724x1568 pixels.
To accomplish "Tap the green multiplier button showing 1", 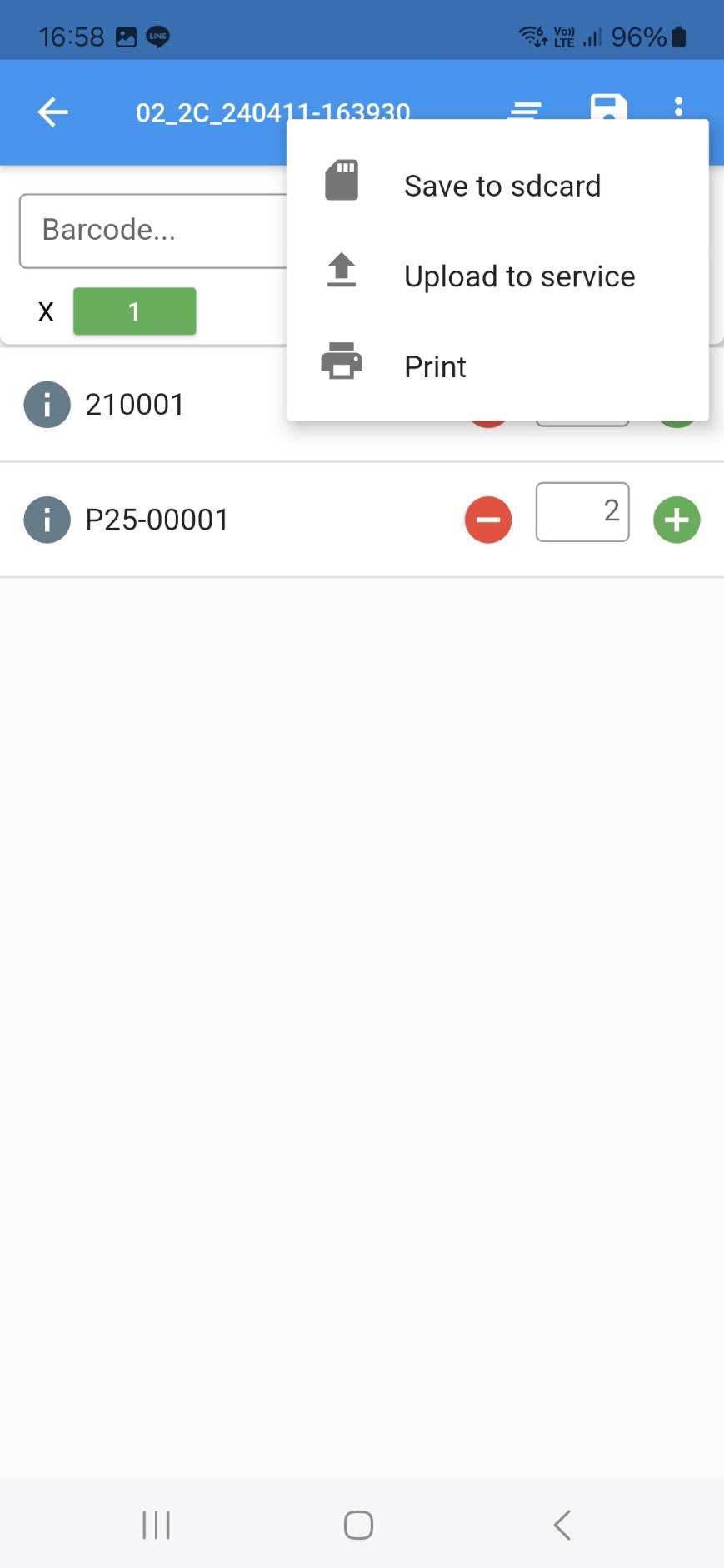I will tap(134, 311).
